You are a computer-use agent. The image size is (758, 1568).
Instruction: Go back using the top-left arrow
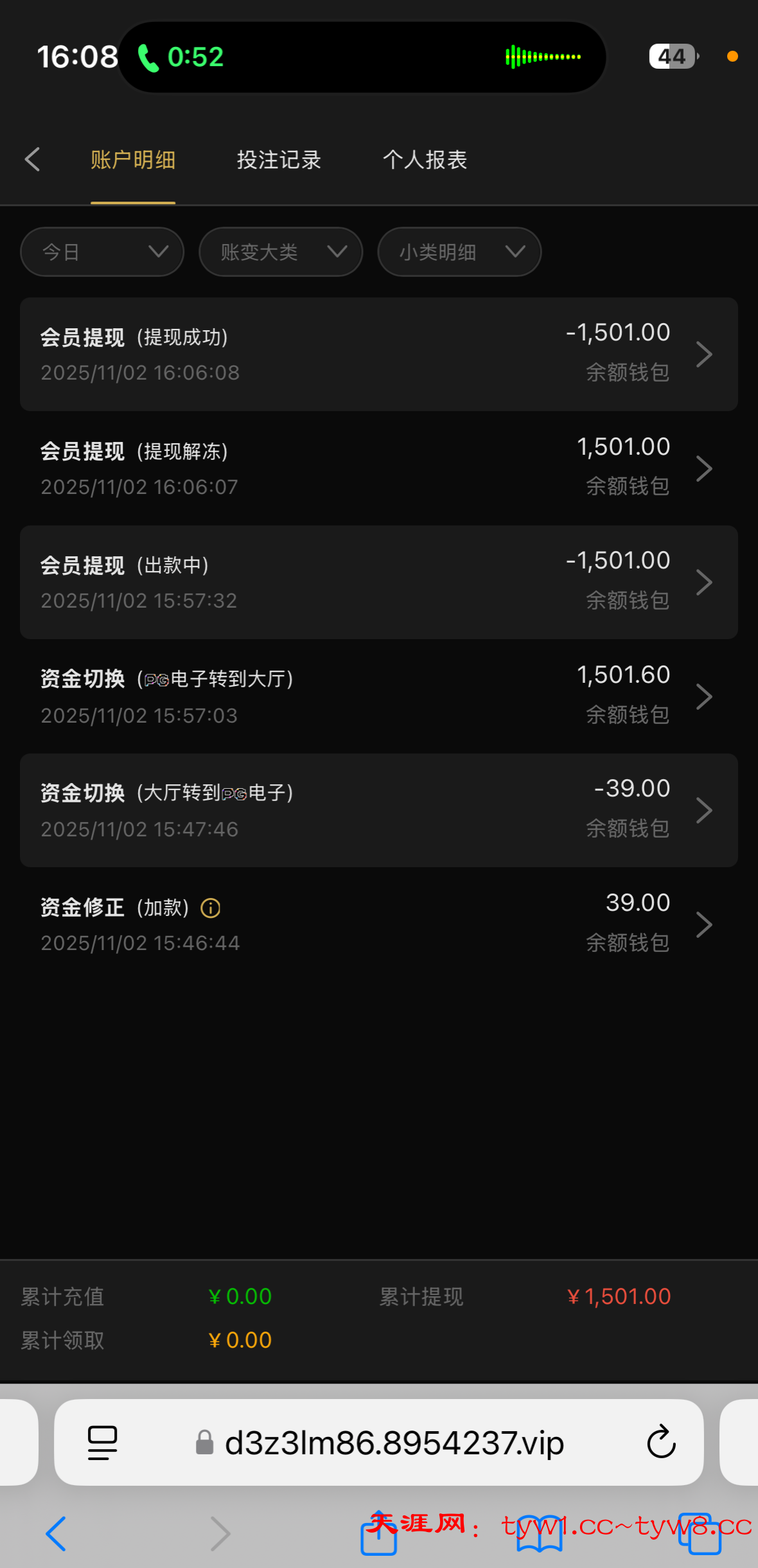(x=32, y=159)
